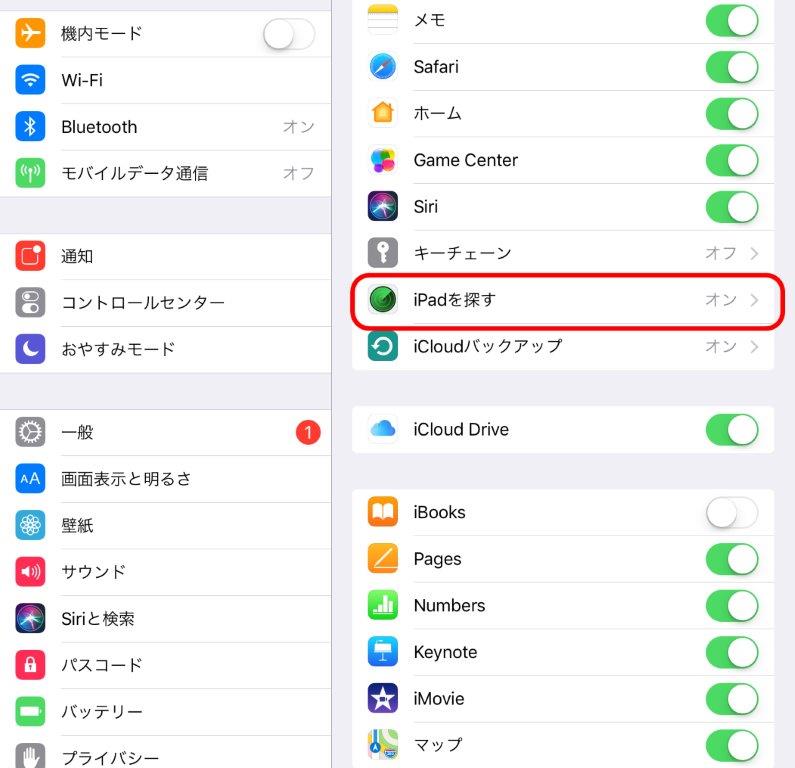Turn off the iCloud Drive switch
The width and height of the screenshot is (795, 768).
pos(731,429)
